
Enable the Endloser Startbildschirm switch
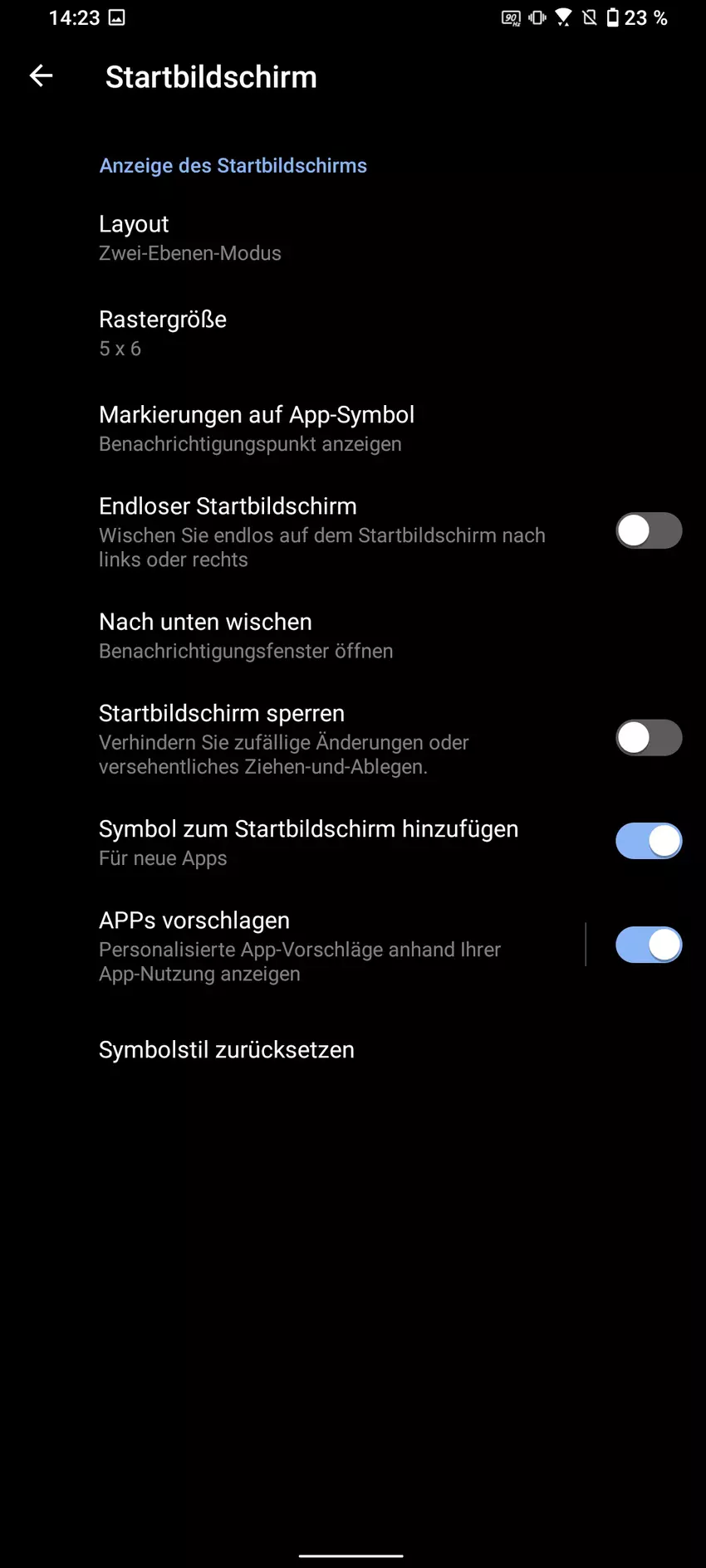coord(648,531)
